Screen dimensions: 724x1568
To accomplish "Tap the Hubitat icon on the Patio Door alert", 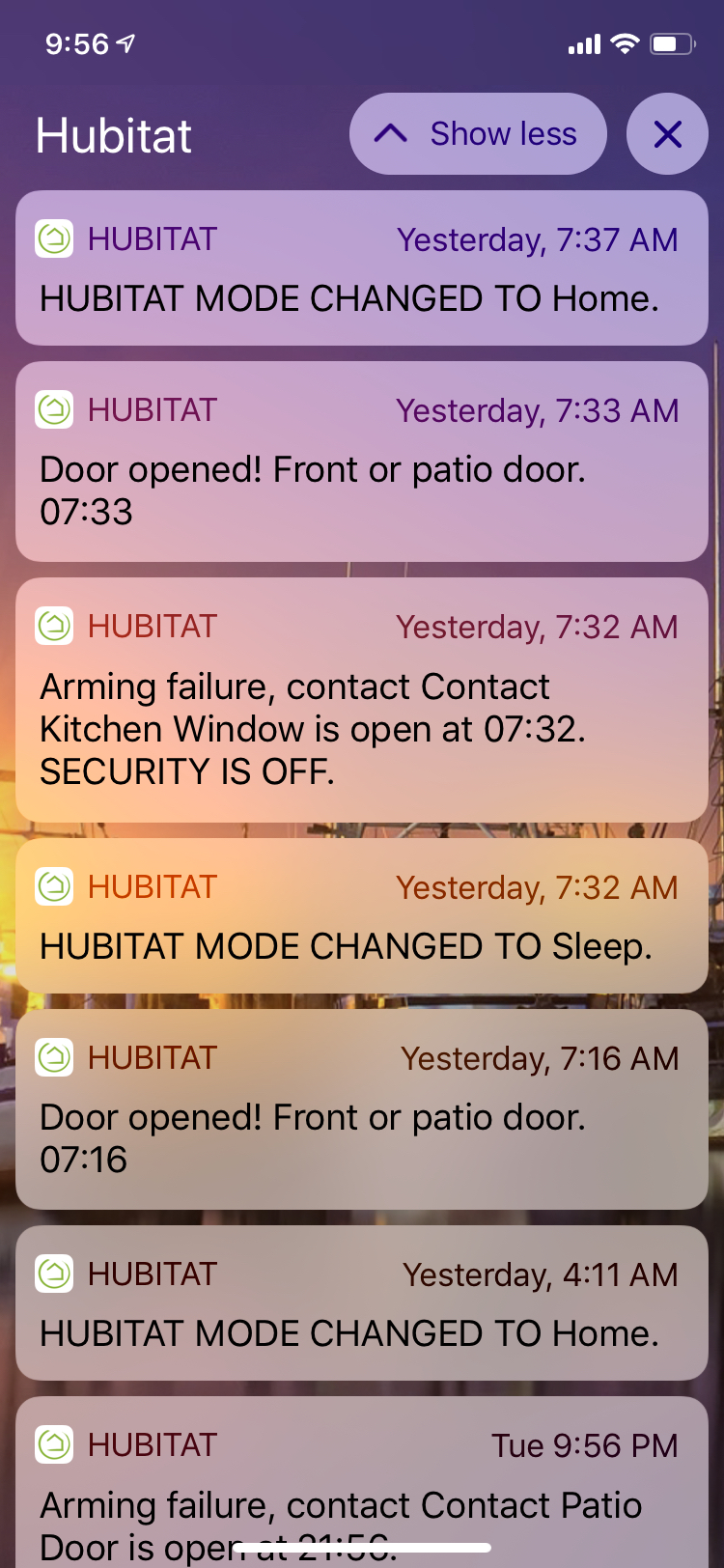I will pyautogui.click(x=55, y=1444).
